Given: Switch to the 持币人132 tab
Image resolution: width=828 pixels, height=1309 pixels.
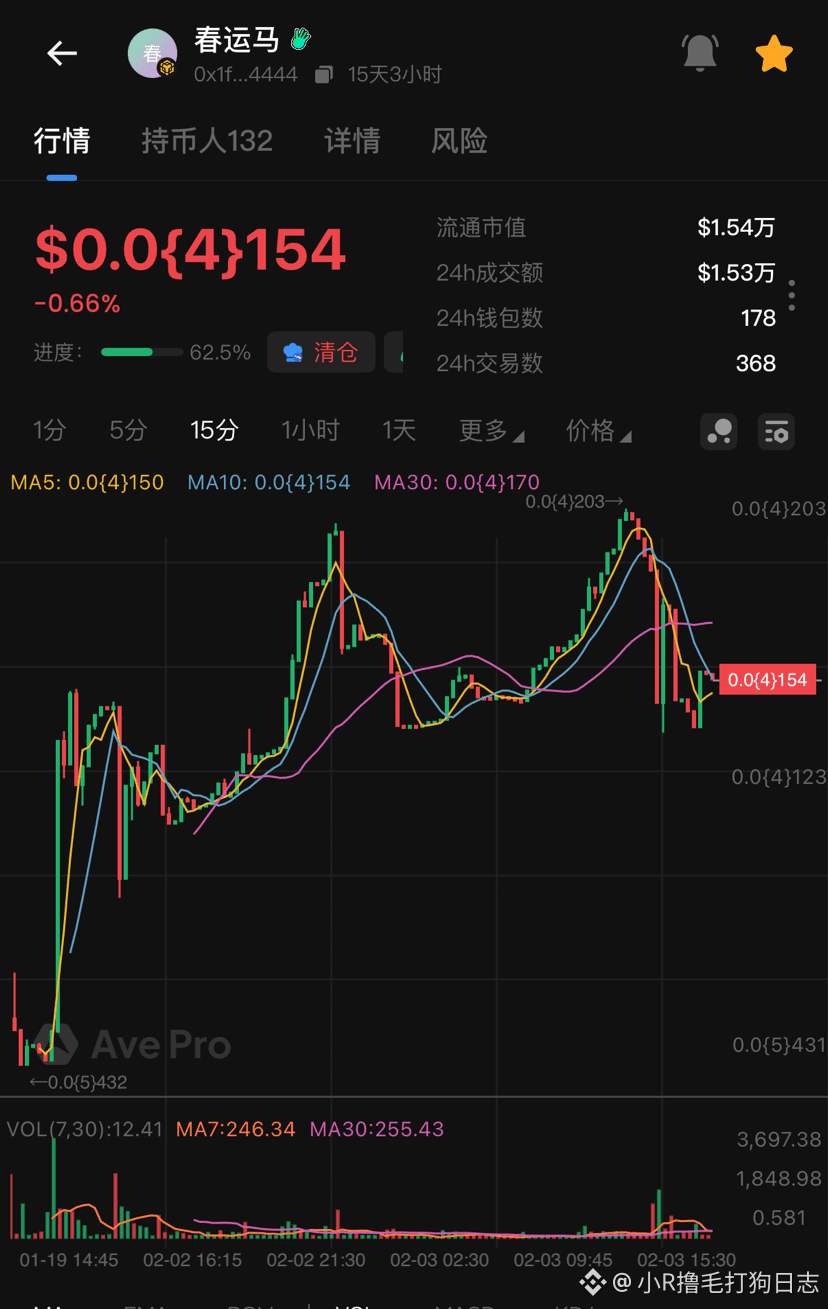Looking at the screenshot, I should tap(207, 141).
